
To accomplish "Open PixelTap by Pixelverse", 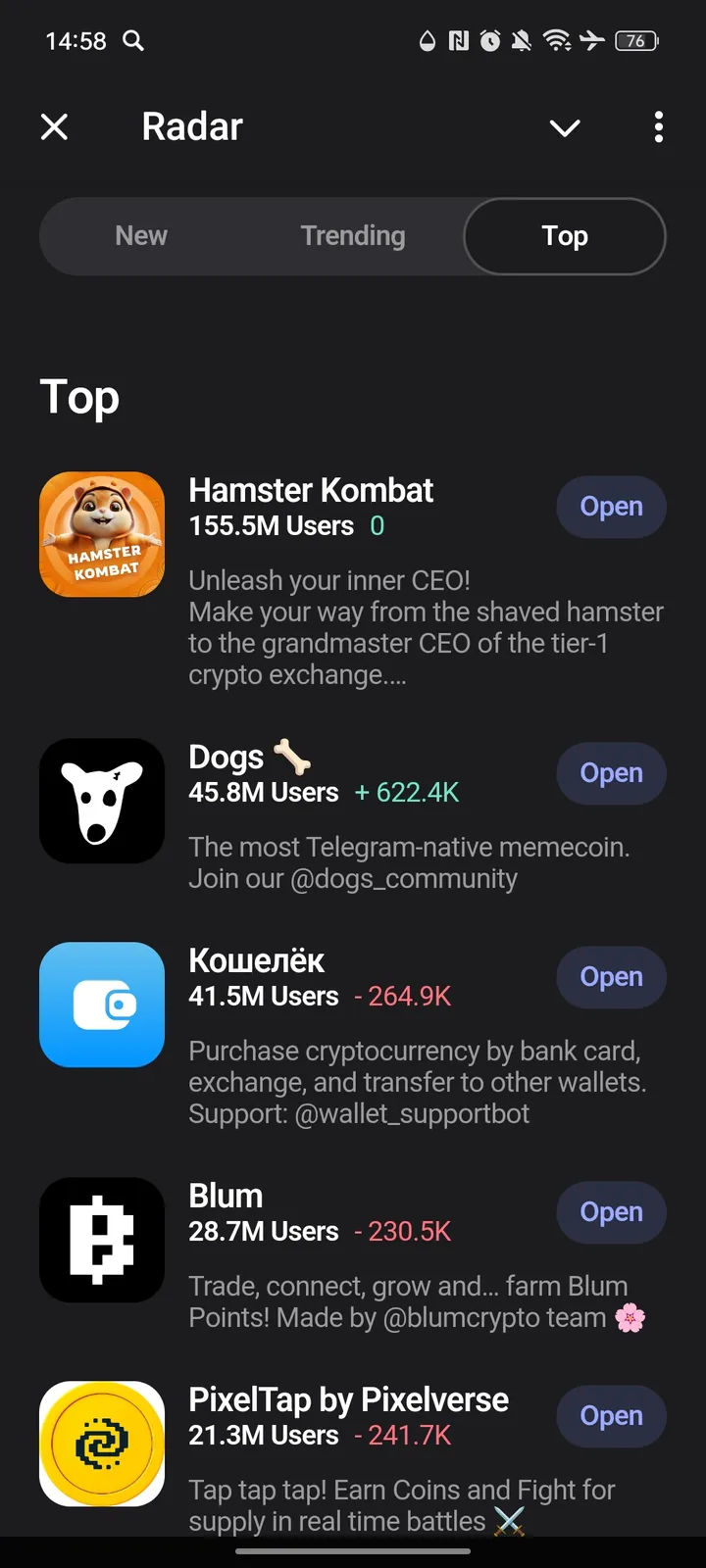I will point(611,1416).
